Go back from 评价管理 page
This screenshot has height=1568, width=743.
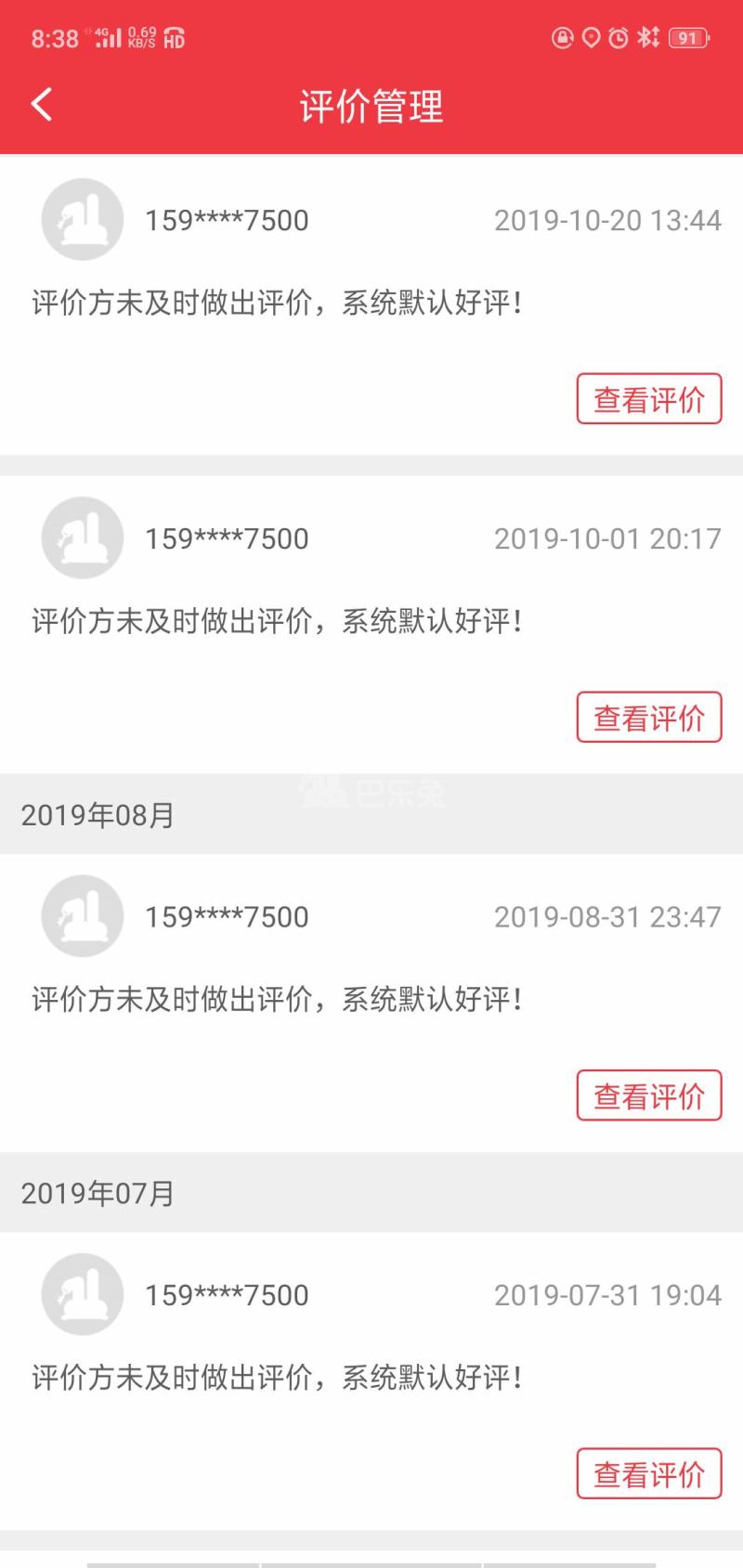pos(42,105)
